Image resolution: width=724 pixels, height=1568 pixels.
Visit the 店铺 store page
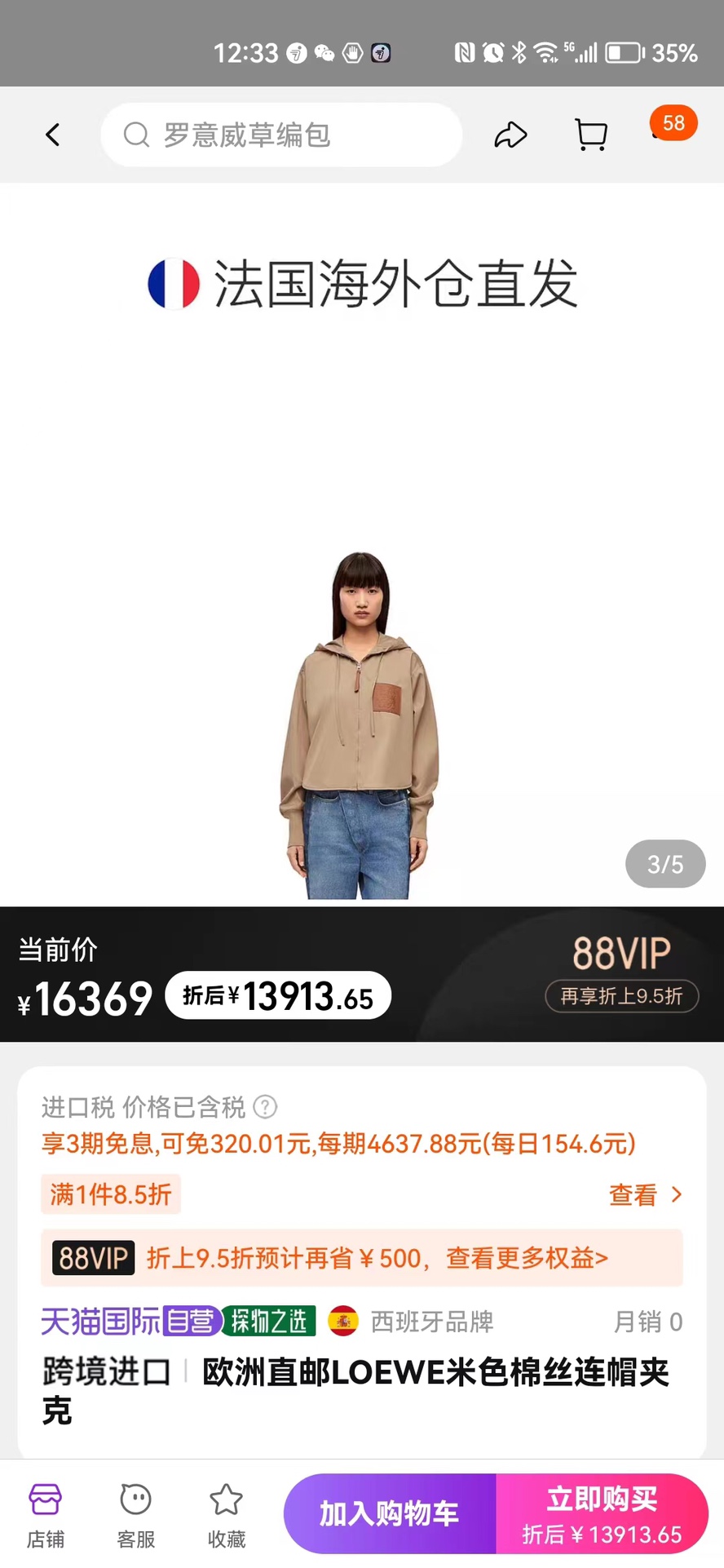click(46, 1516)
